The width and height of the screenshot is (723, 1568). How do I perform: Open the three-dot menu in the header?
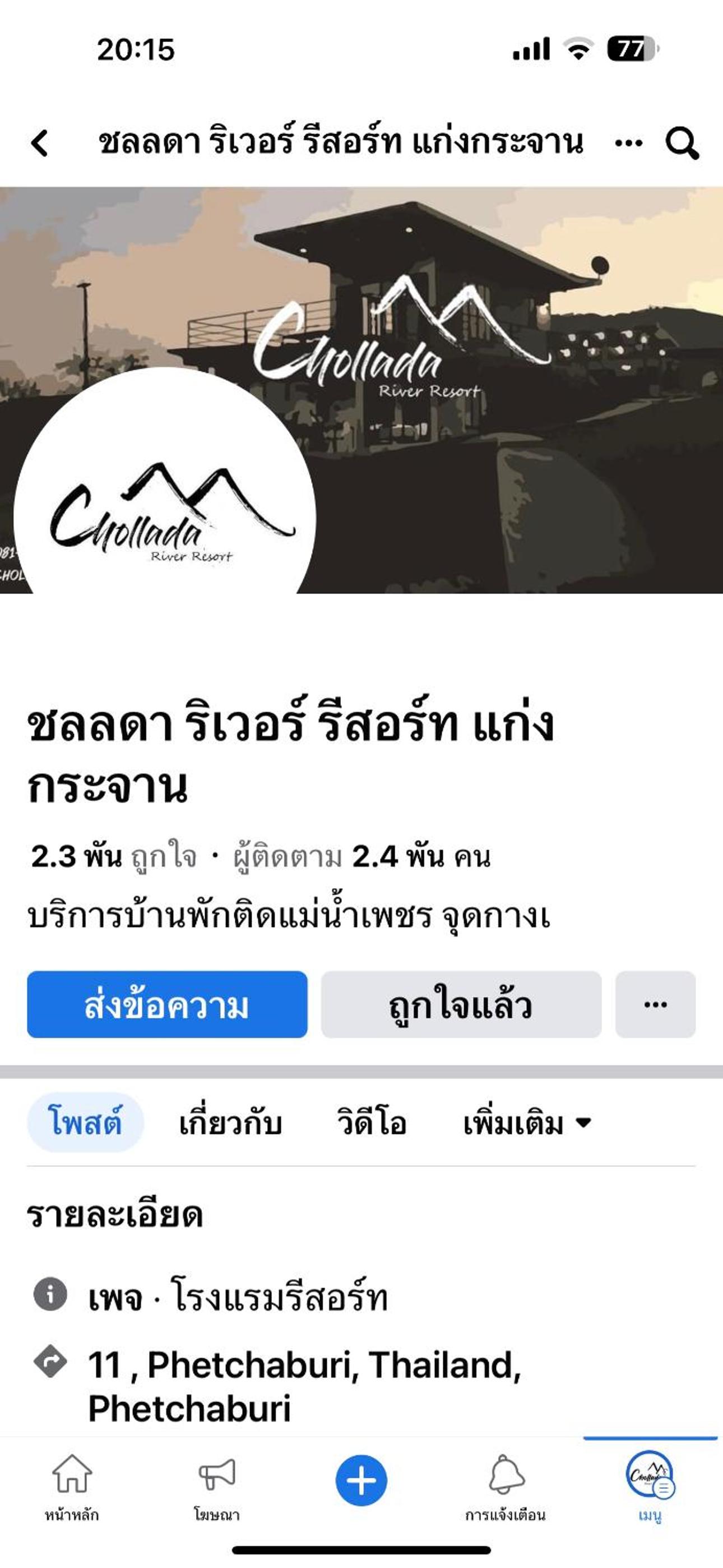point(628,144)
